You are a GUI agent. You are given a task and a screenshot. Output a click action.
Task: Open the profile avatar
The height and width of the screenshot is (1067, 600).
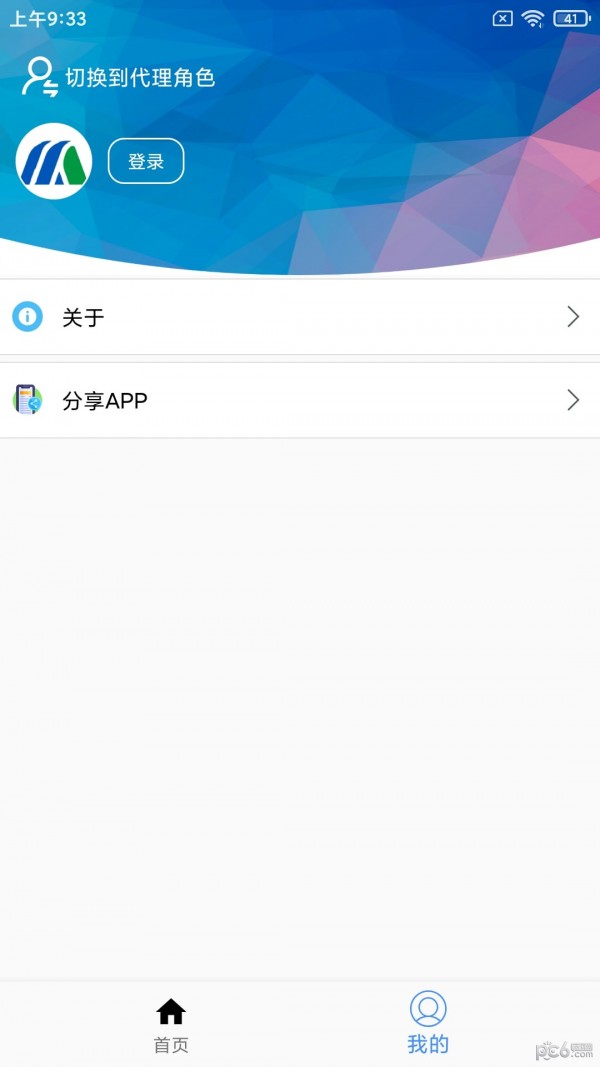54,161
